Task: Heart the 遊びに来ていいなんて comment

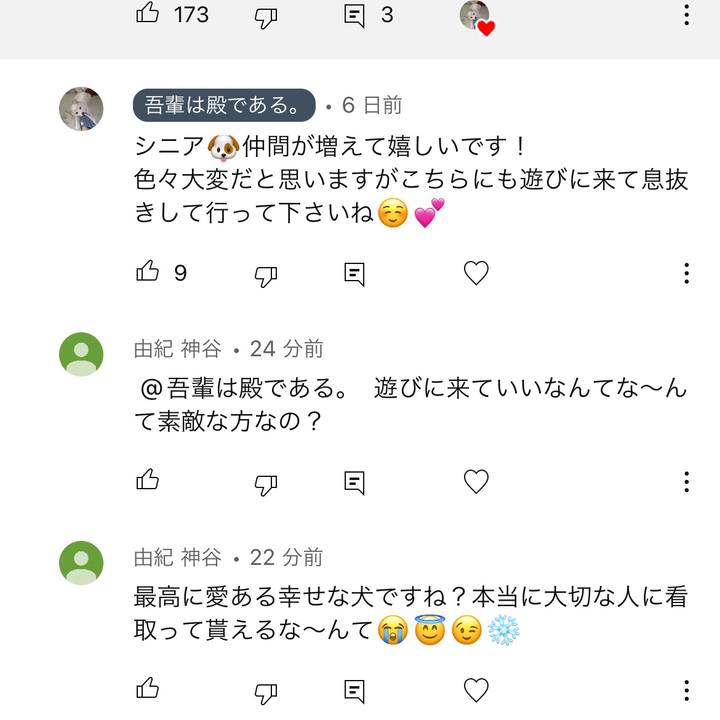Action: [476, 481]
